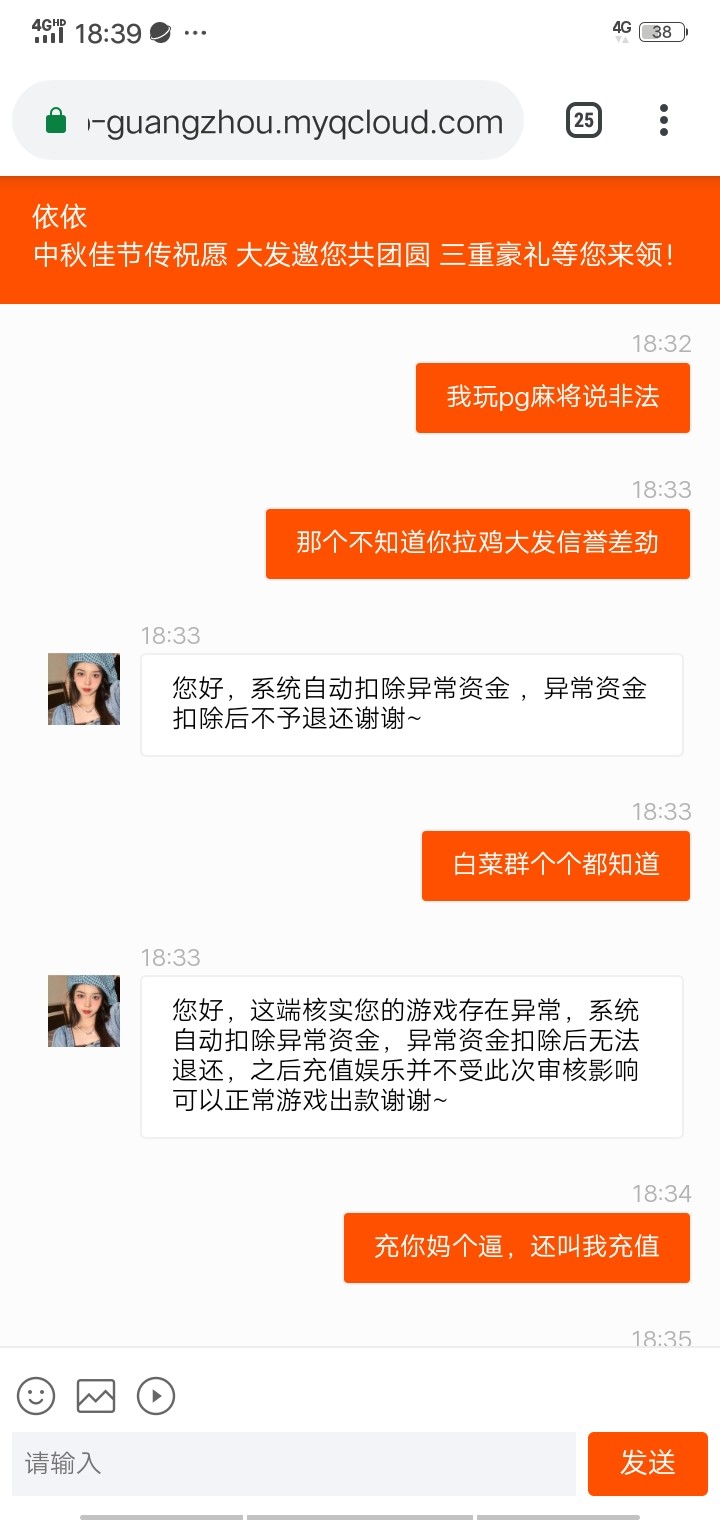
Task: Focus the 请输入 message input field
Action: (x=293, y=1464)
